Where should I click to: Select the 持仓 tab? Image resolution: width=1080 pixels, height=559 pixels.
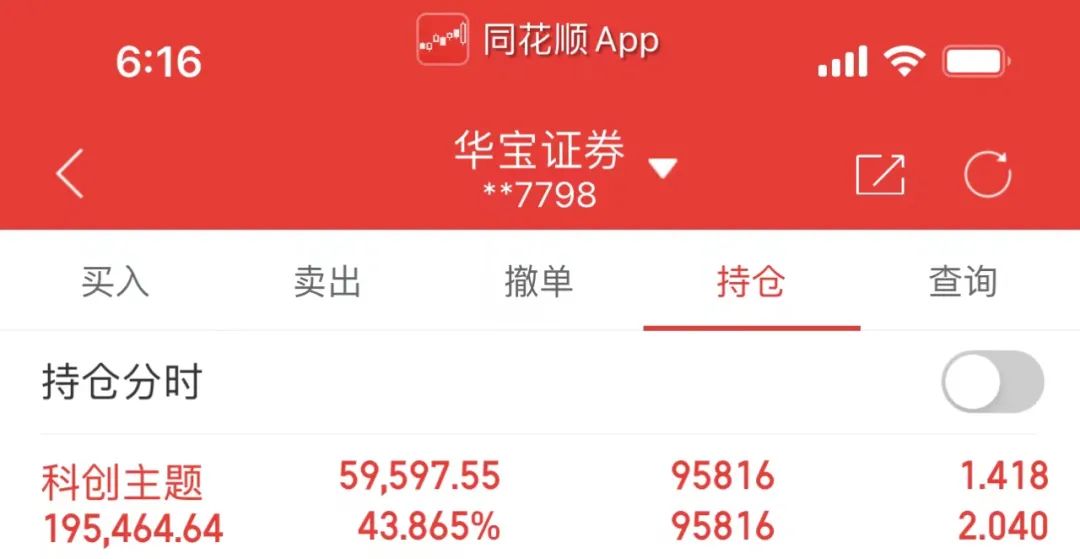coord(751,282)
